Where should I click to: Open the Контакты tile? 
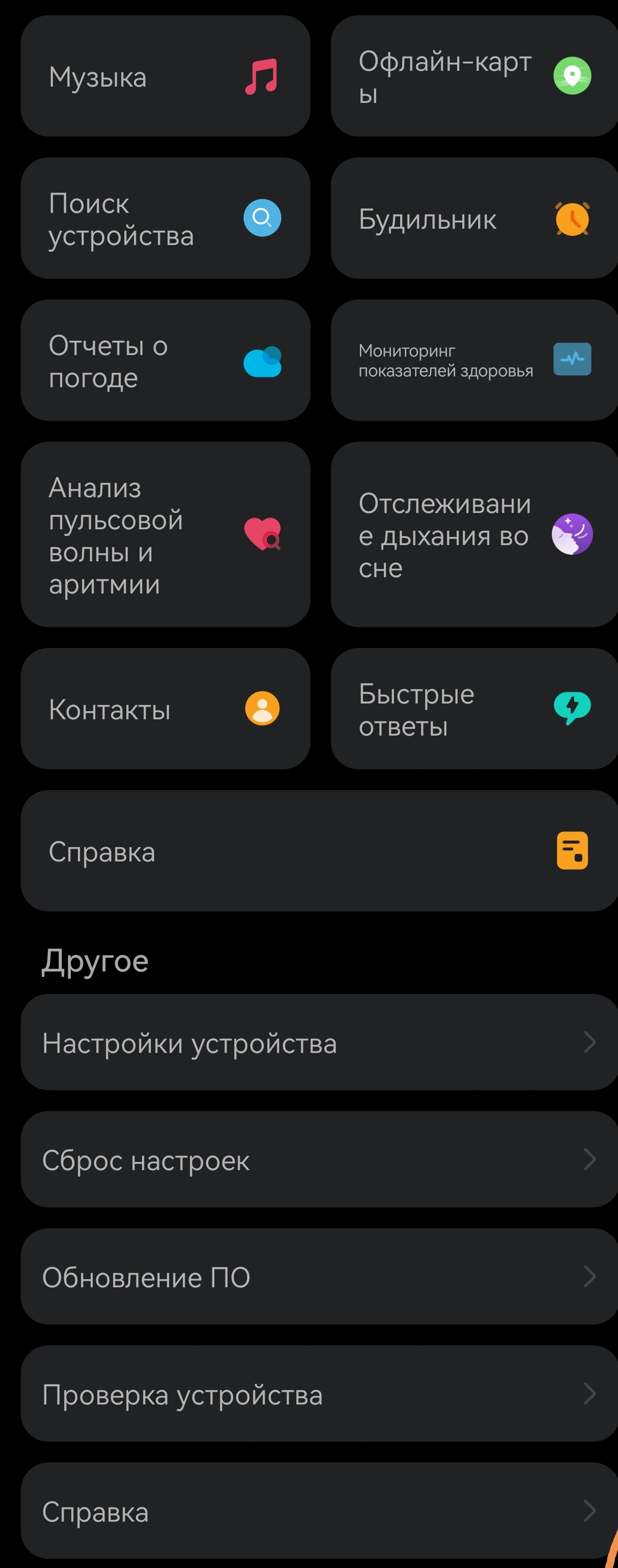point(165,709)
